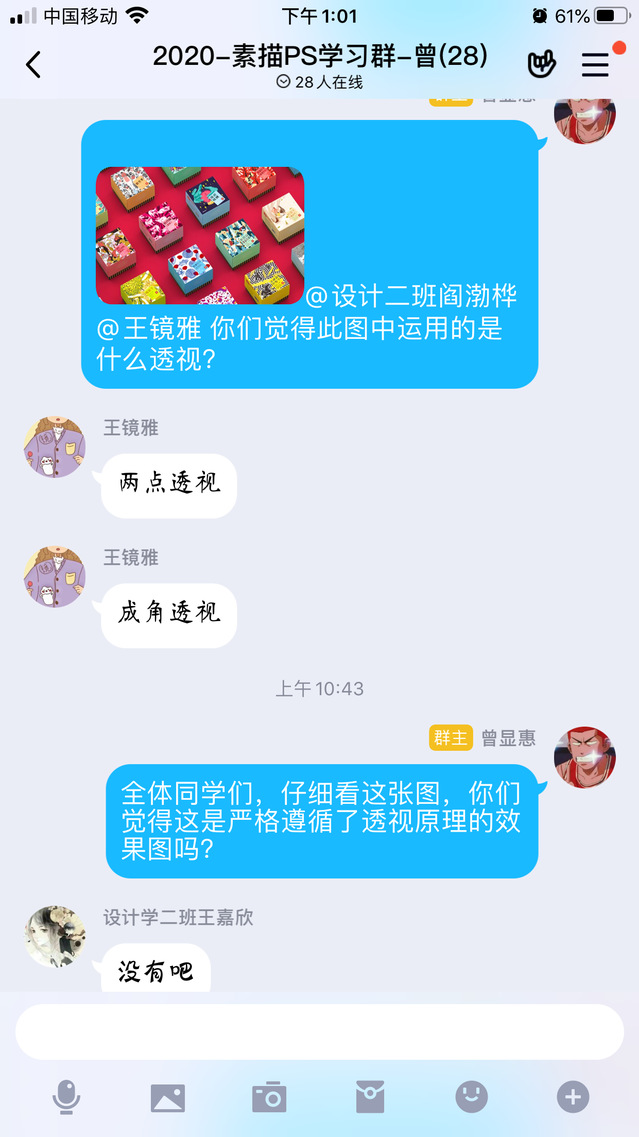The image size is (639, 1137).
Task: Focus the message input field
Action: pyautogui.click(x=319, y=1031)
